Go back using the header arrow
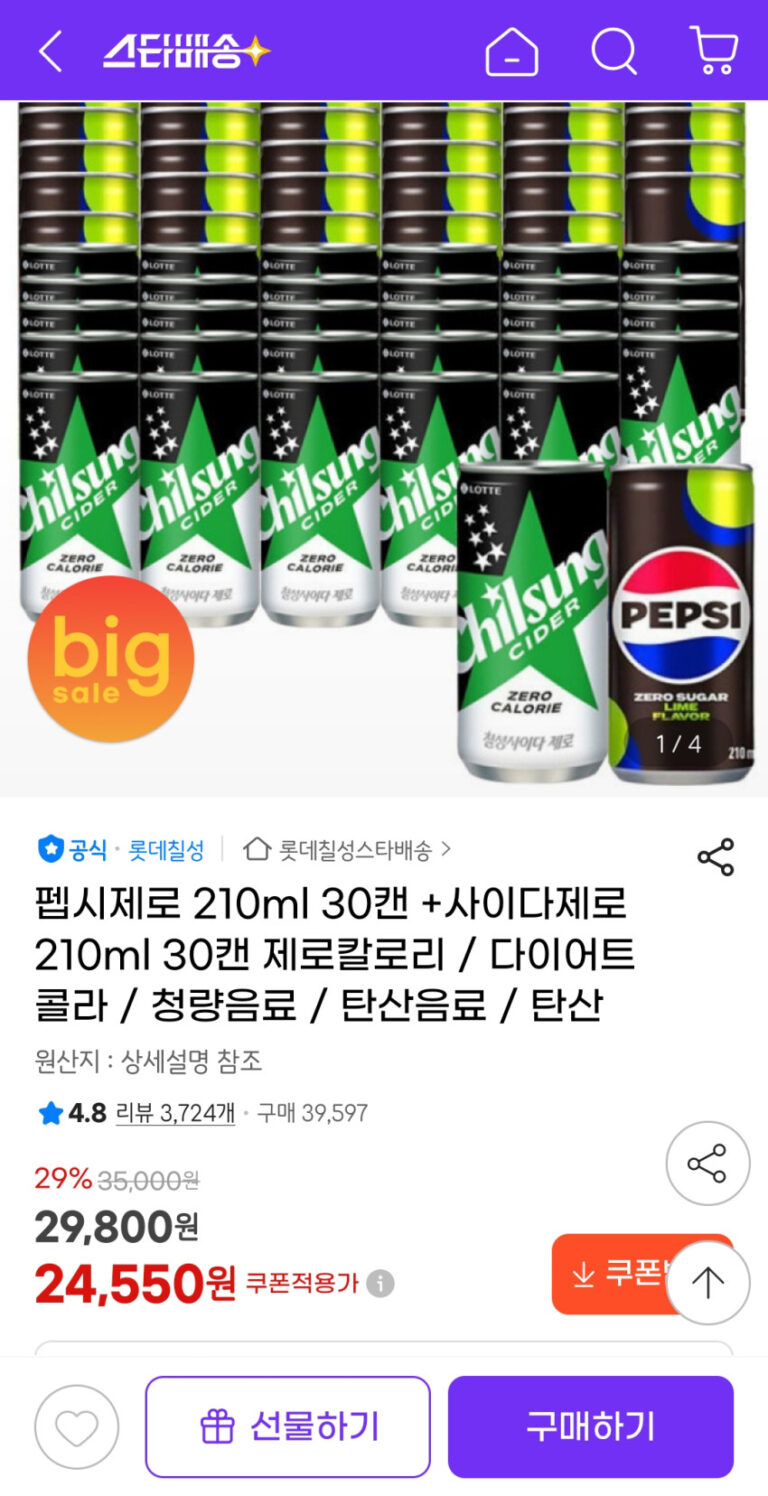768x1496 pixels. [x=50, y=51]
